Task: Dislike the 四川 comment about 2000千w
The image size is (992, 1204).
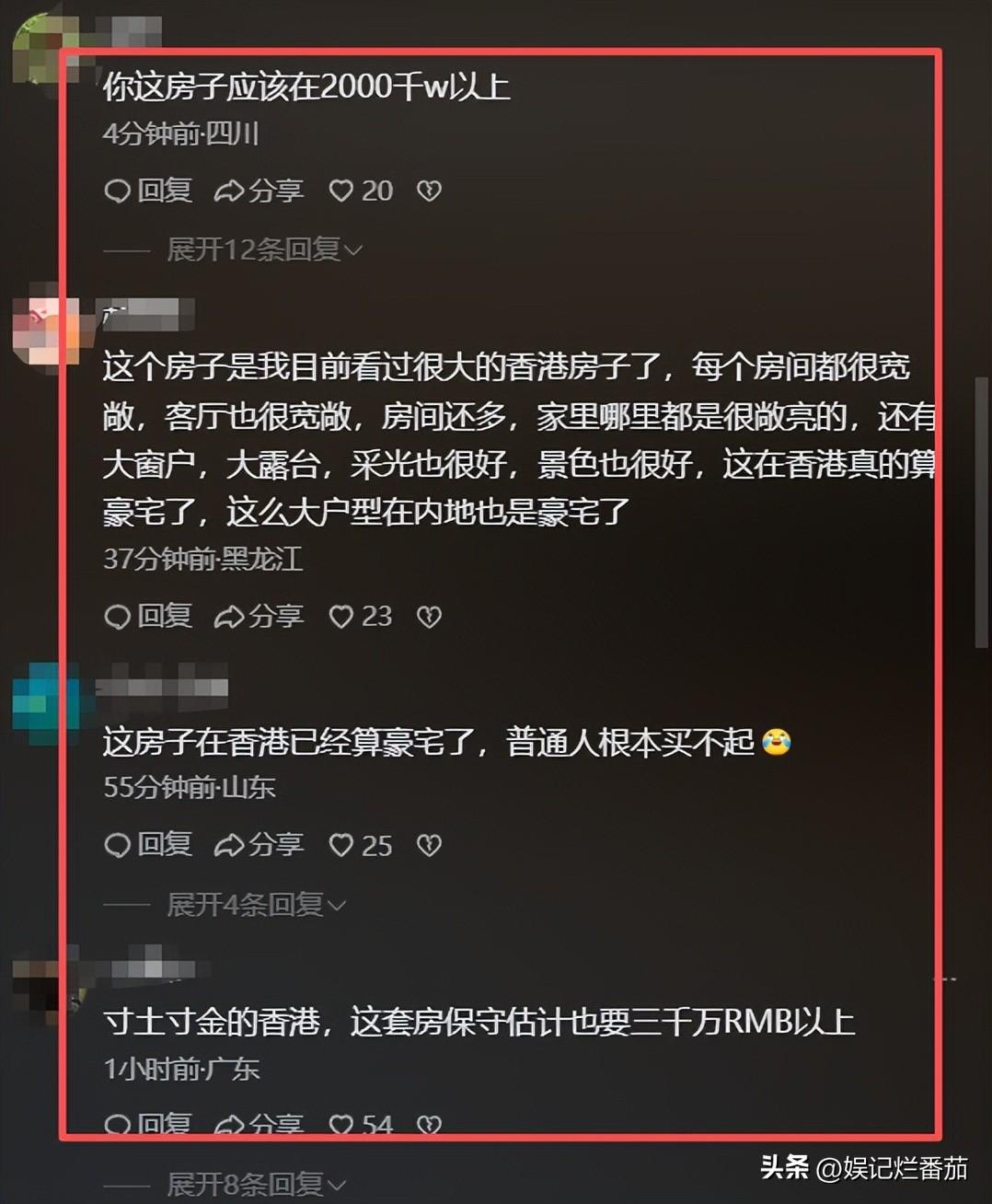Action: (429, 191)
